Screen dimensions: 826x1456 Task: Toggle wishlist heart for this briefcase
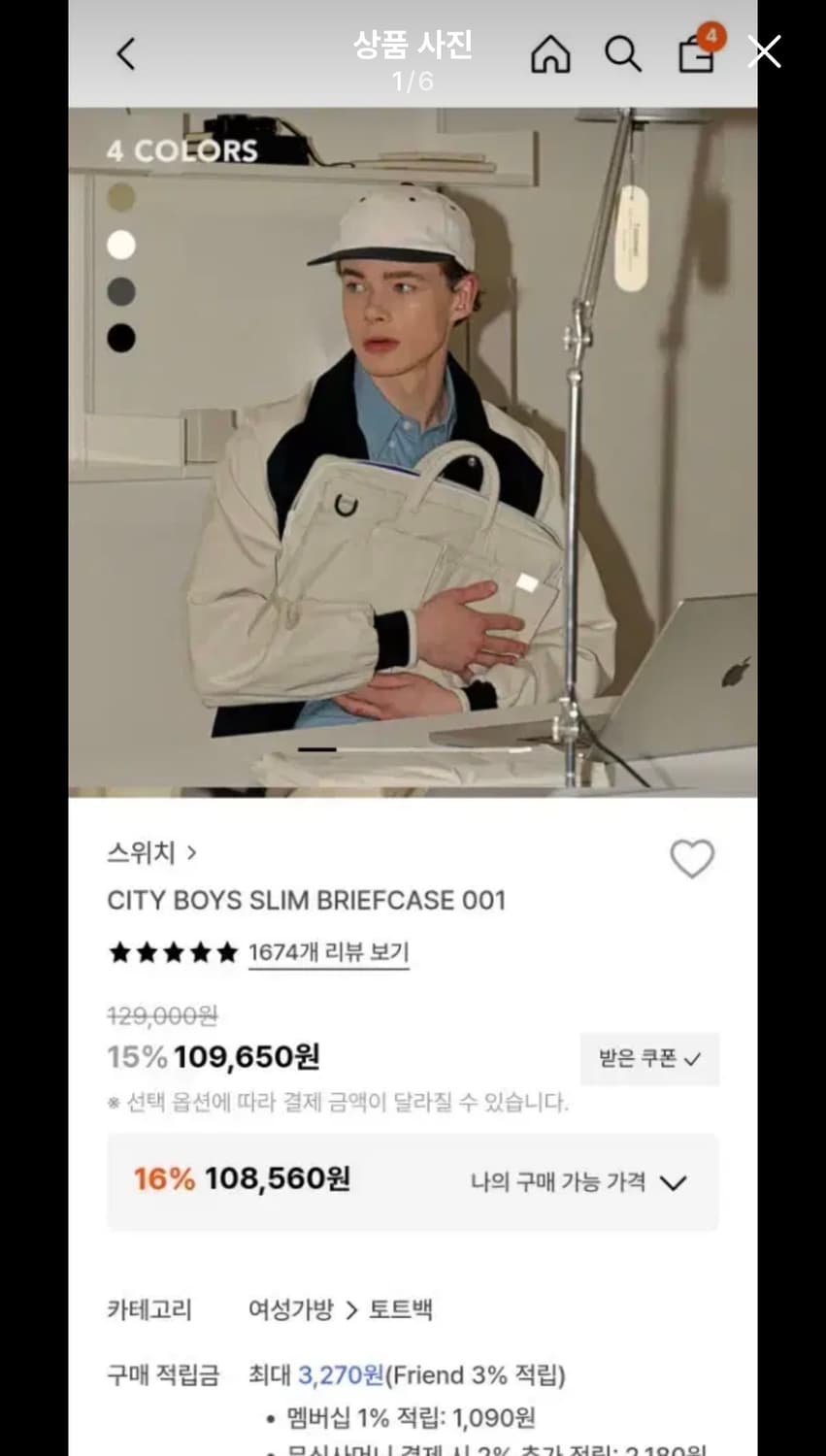[x=692, y=859]
